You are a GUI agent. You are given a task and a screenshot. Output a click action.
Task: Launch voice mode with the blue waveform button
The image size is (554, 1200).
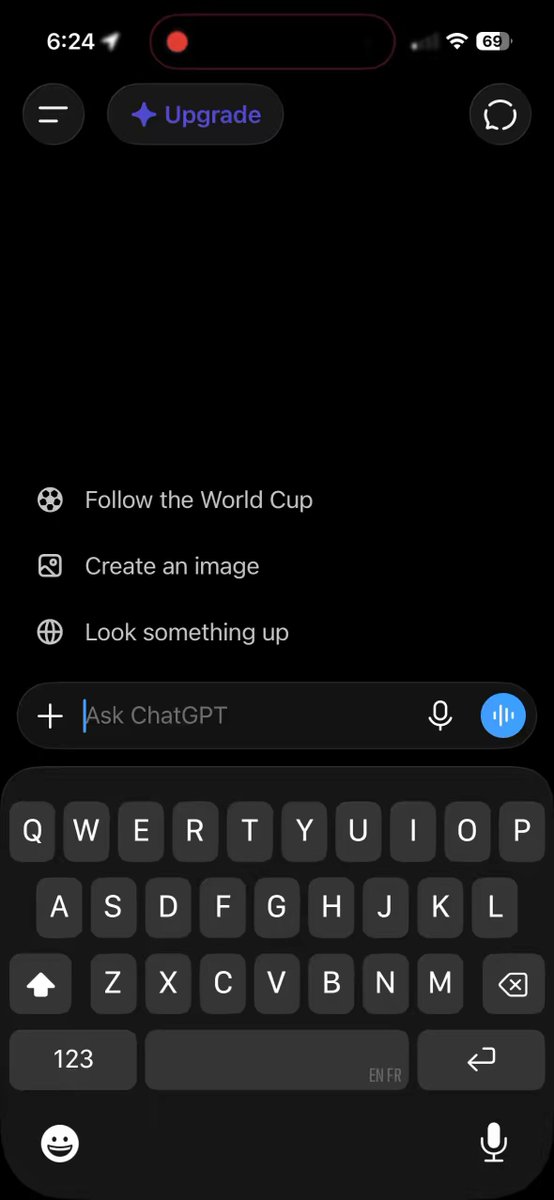tap(503, 716)
